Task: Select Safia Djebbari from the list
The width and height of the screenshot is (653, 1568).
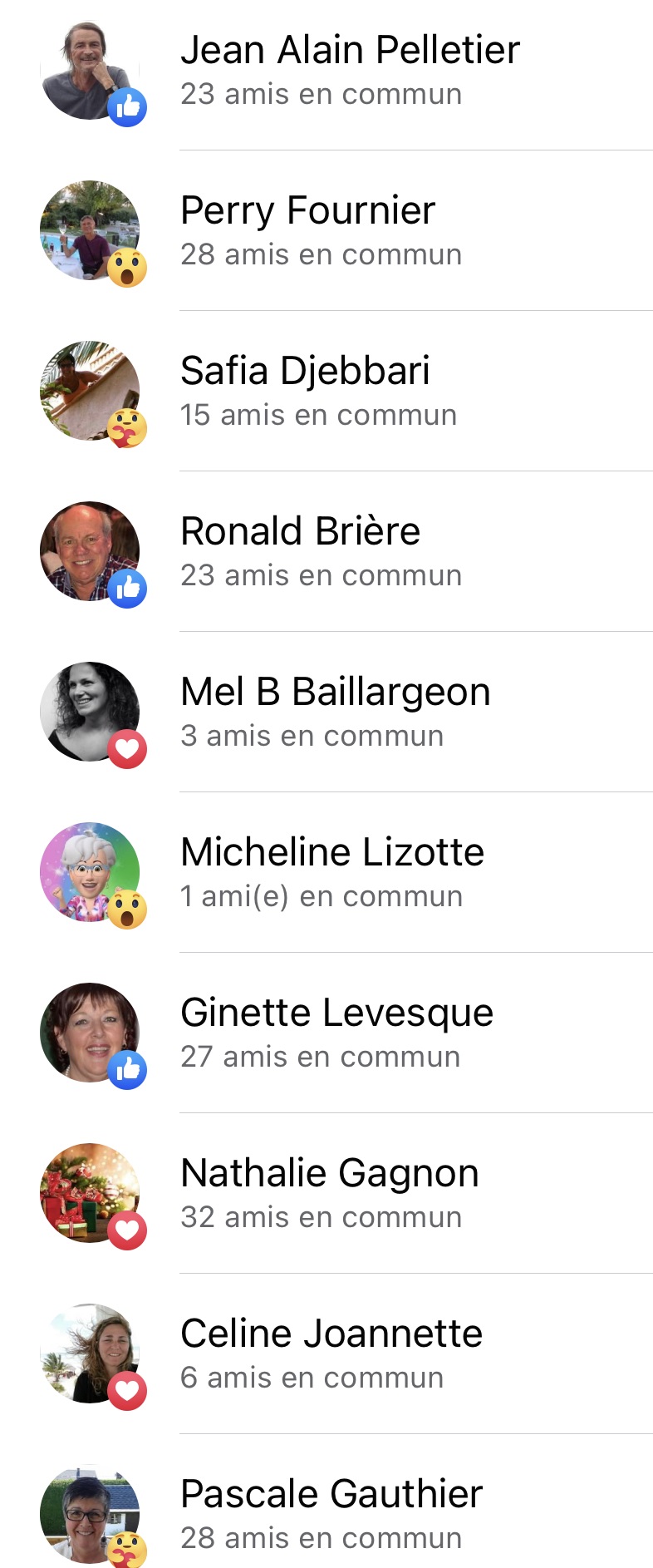Action: pos(305,372)
